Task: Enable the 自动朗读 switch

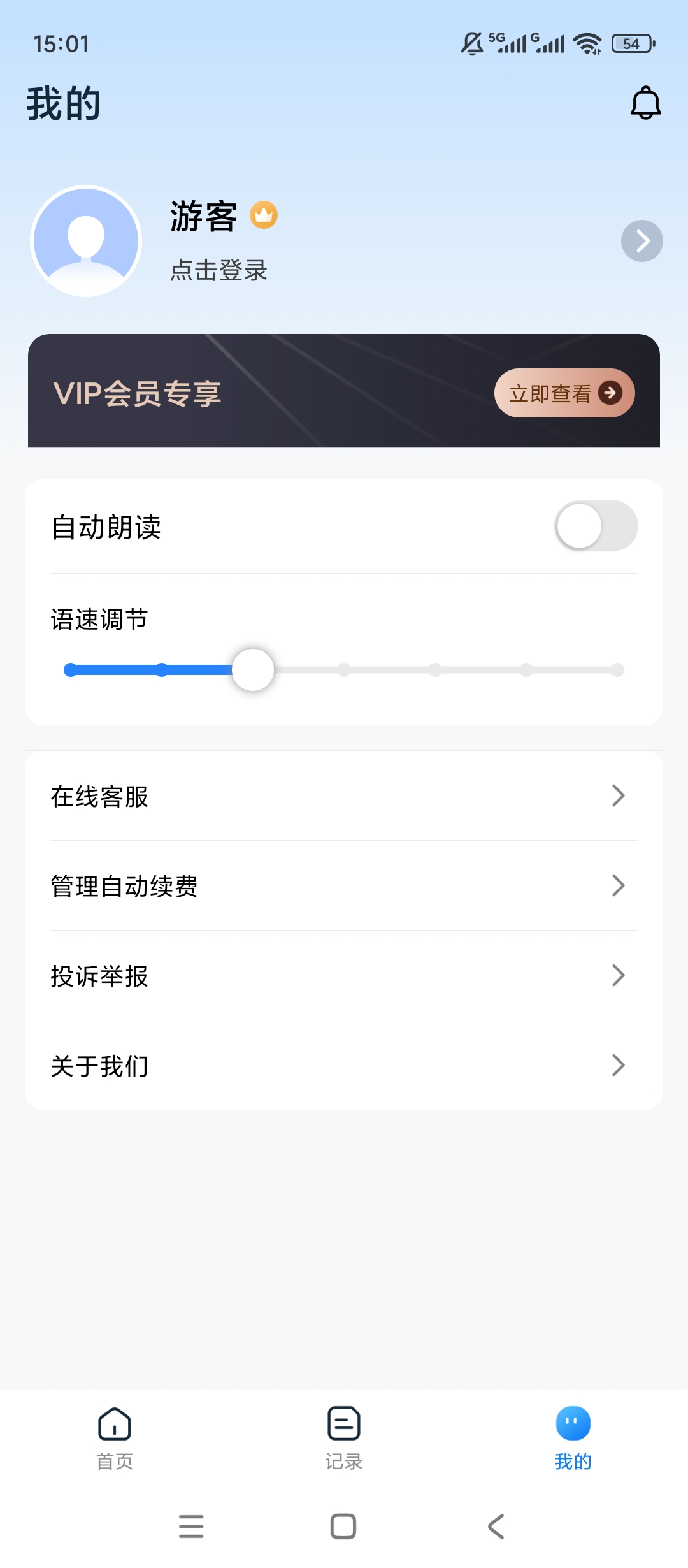Action: tap(596, 526)
